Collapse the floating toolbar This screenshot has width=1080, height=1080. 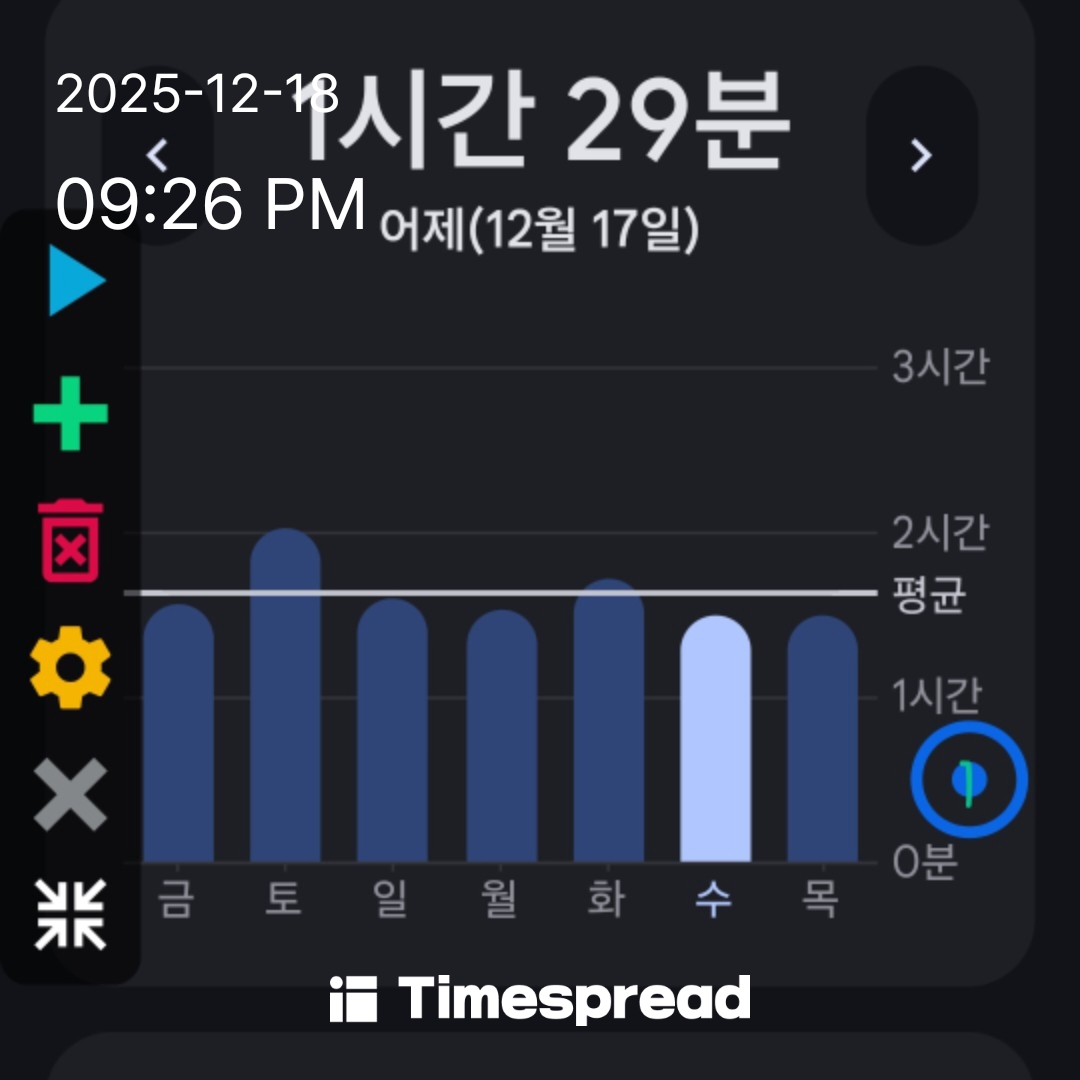click(70, 914)
